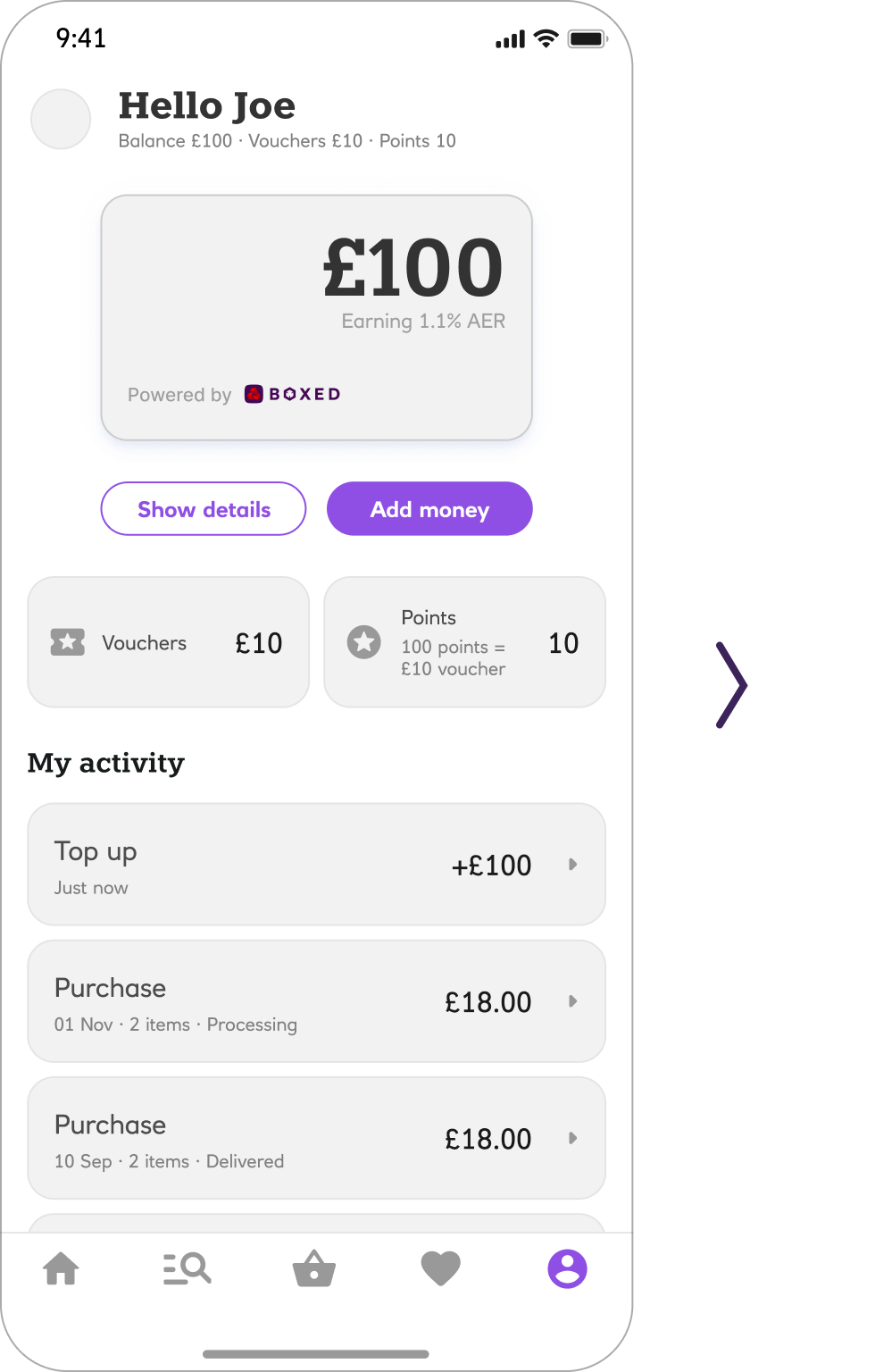
Task: Tap Joe's profile avatar next to the greeting
Action: tap(60, 119)
